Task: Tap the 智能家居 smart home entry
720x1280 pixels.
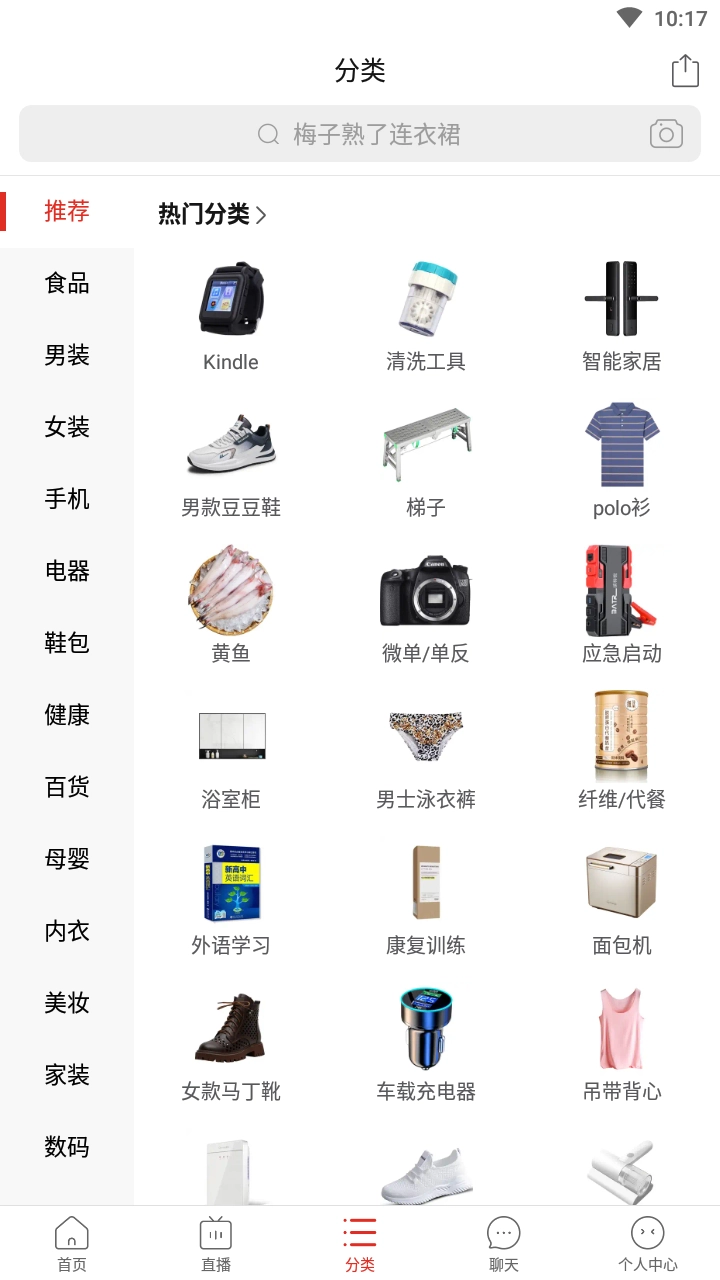Action: click(x=622, y=298)
